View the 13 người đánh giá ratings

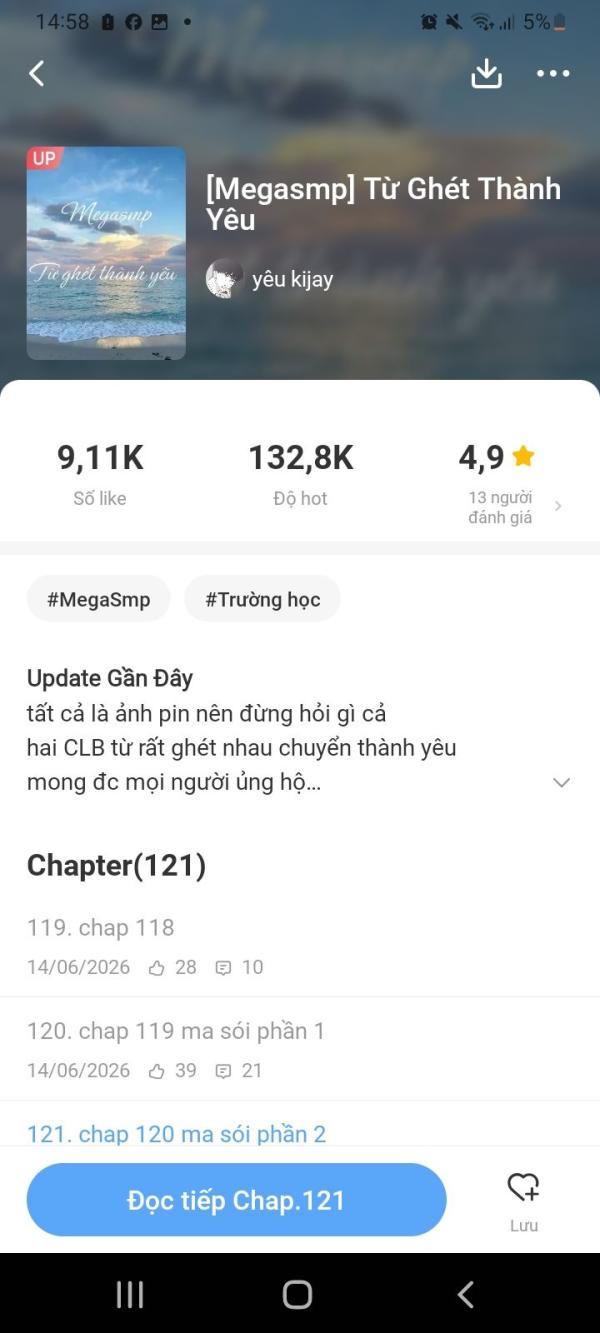point(512,507)
